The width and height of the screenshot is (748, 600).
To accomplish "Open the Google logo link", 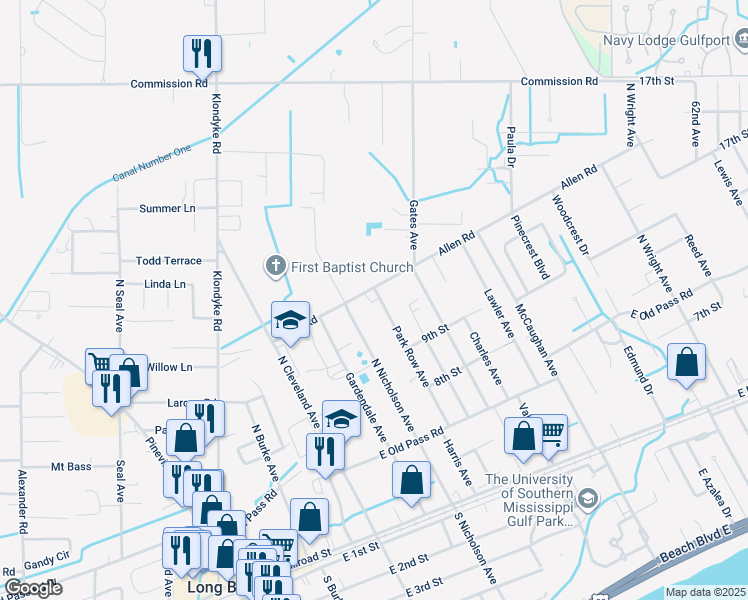I will point(33,588).
